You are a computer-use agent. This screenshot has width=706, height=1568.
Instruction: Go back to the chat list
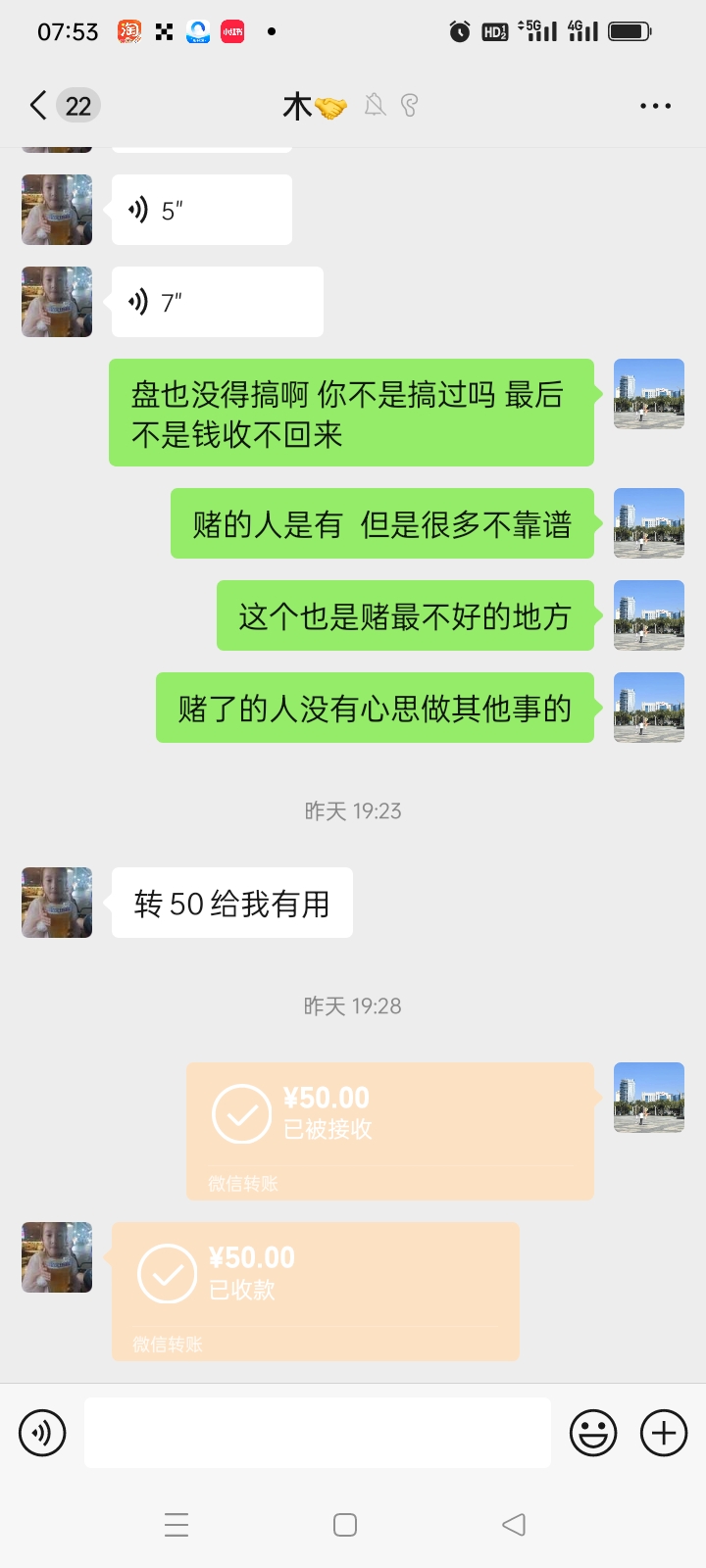(x=39, y=105)
